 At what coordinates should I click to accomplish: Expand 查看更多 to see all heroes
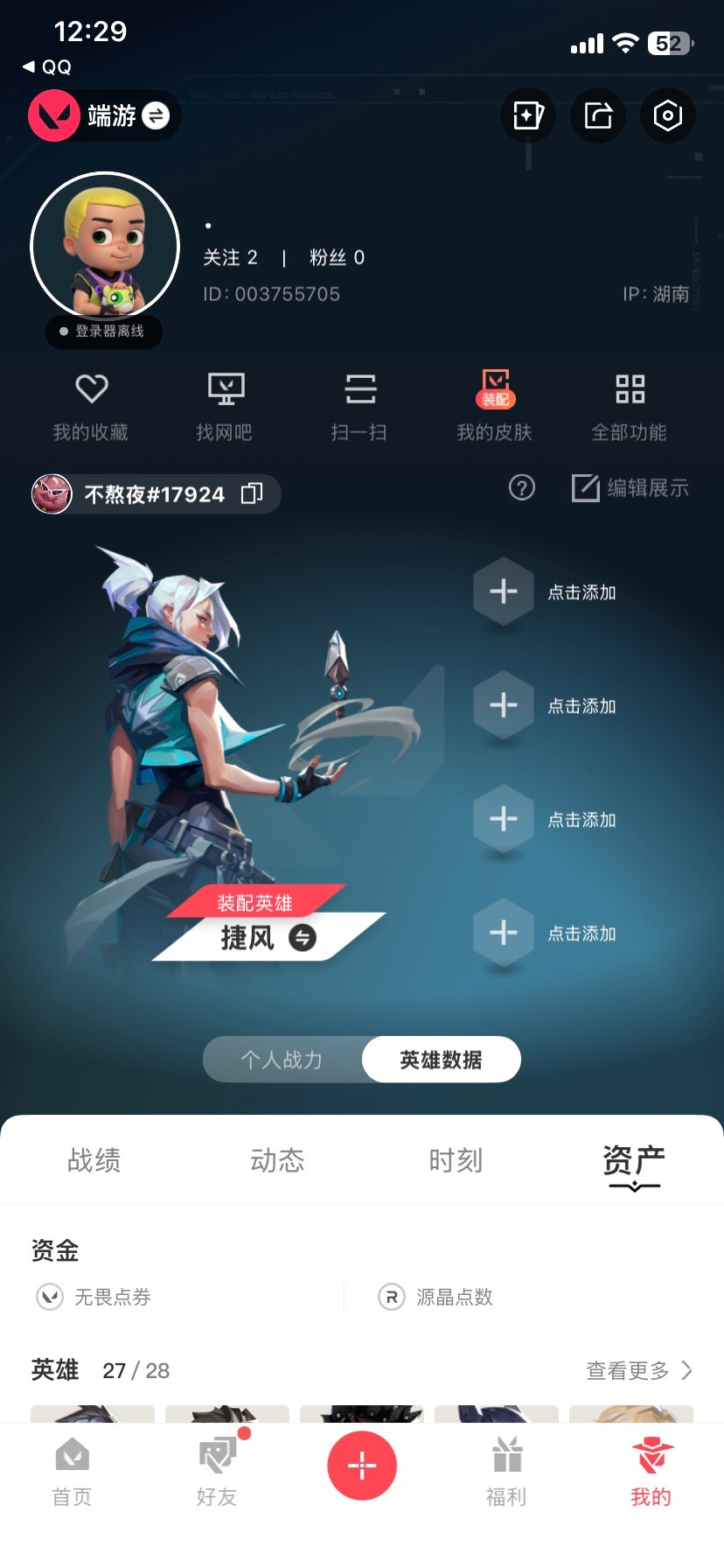pos(638,1370)
